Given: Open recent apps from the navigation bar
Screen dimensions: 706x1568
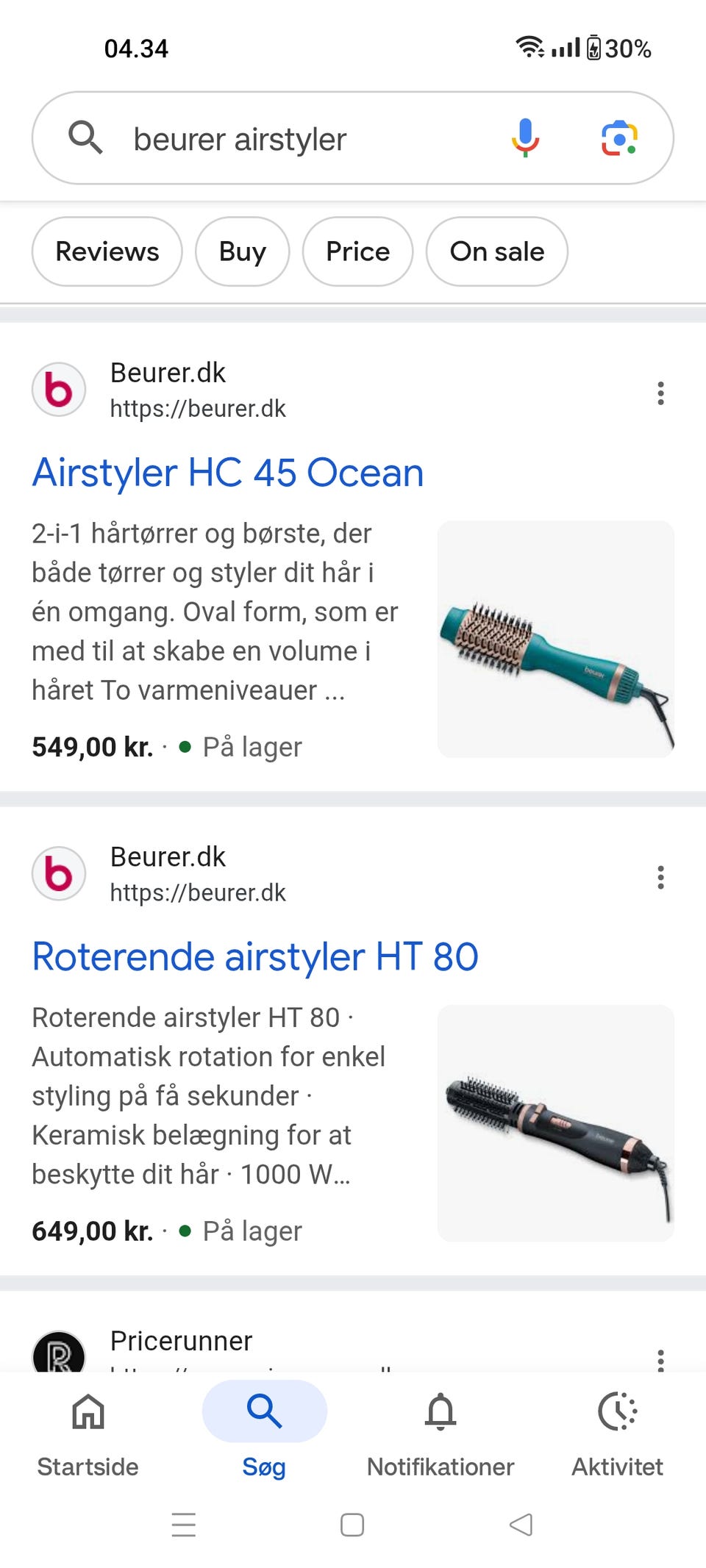Looking at the screenshot, I should click(184, 1525).
